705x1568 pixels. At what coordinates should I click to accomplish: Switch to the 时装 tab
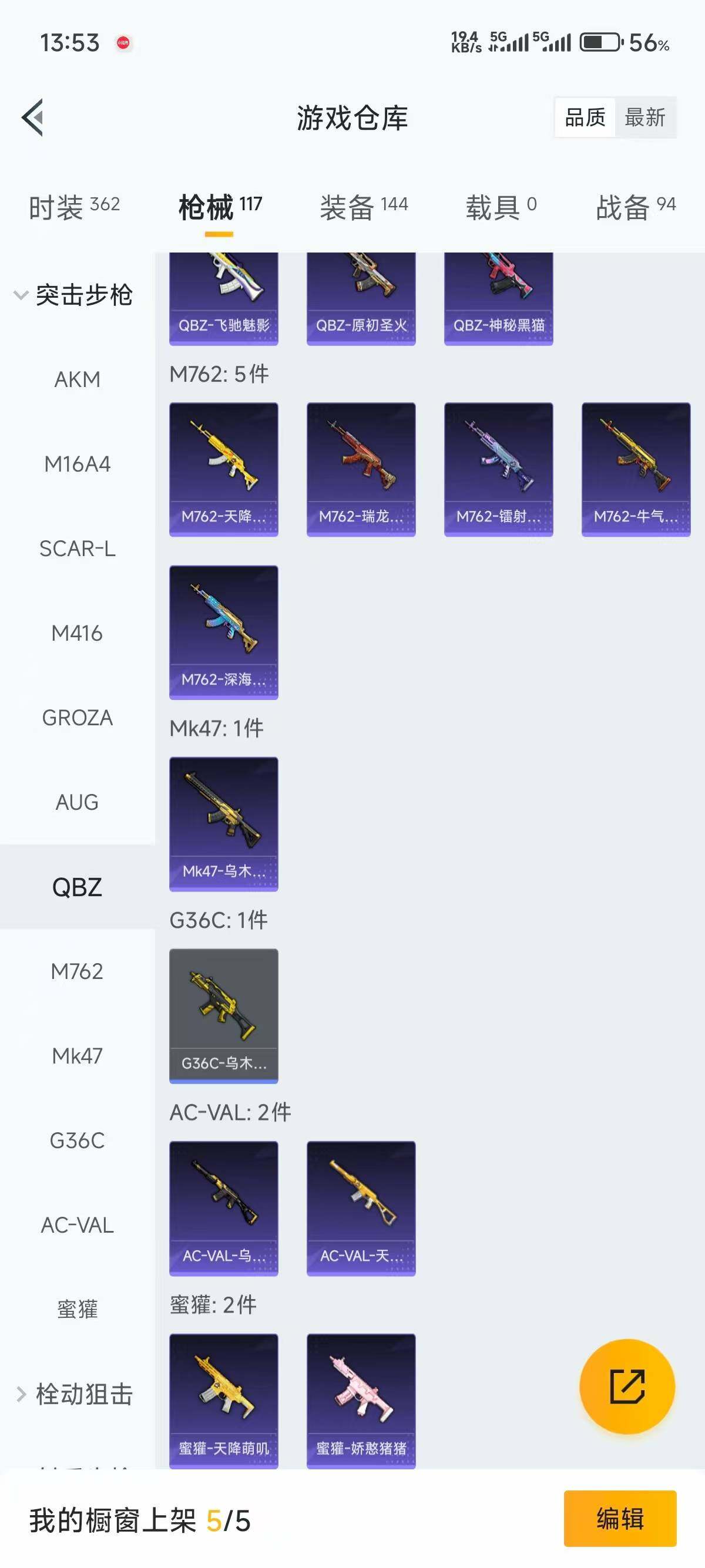74,207
